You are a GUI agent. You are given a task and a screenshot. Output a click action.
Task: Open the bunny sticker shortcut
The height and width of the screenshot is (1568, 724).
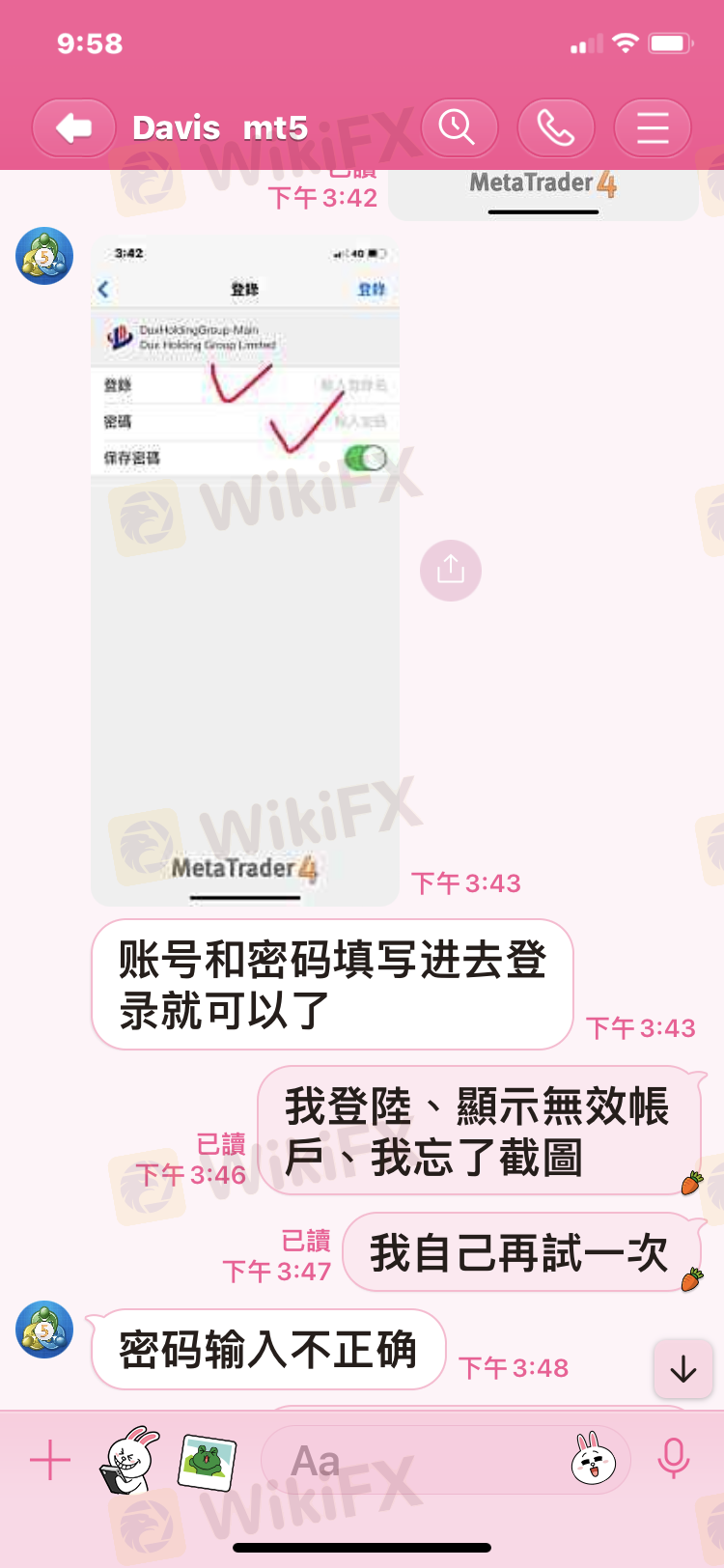(130, 1460)
